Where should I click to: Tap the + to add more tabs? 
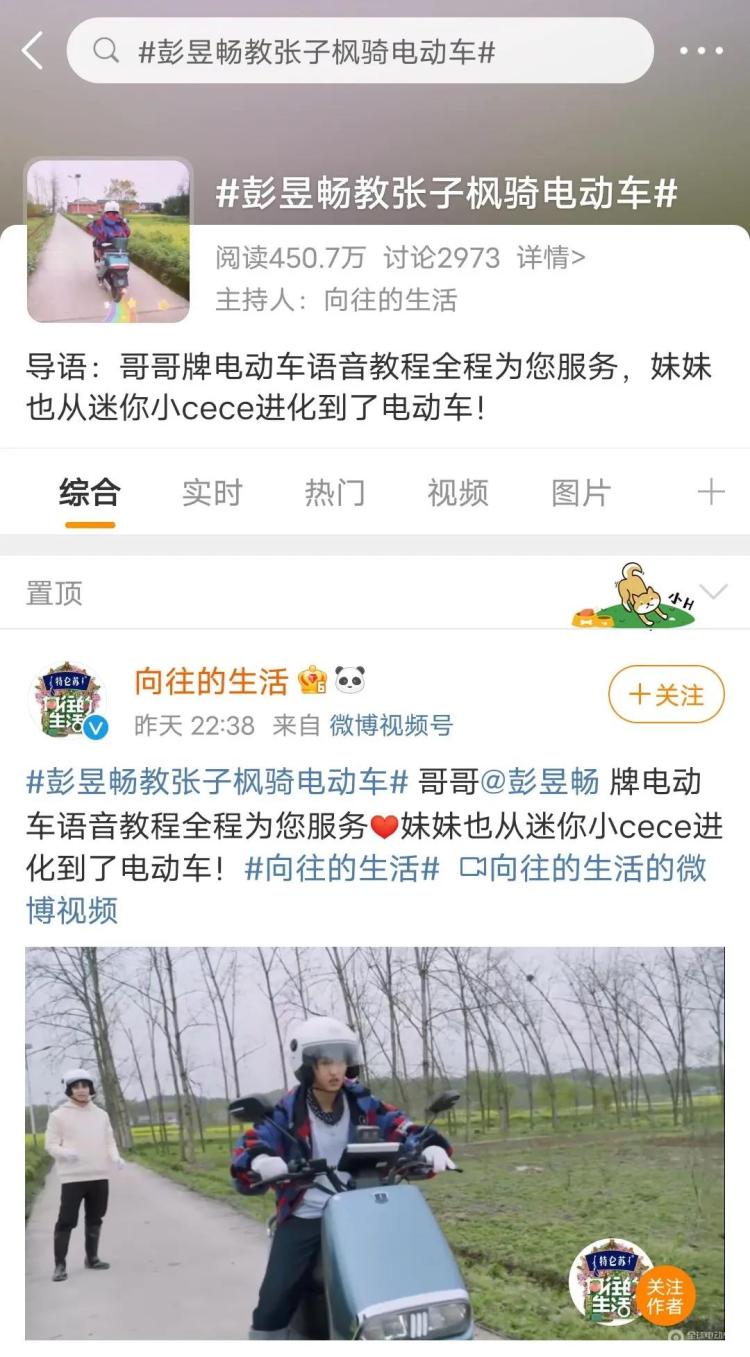click(x=711, y=492)
